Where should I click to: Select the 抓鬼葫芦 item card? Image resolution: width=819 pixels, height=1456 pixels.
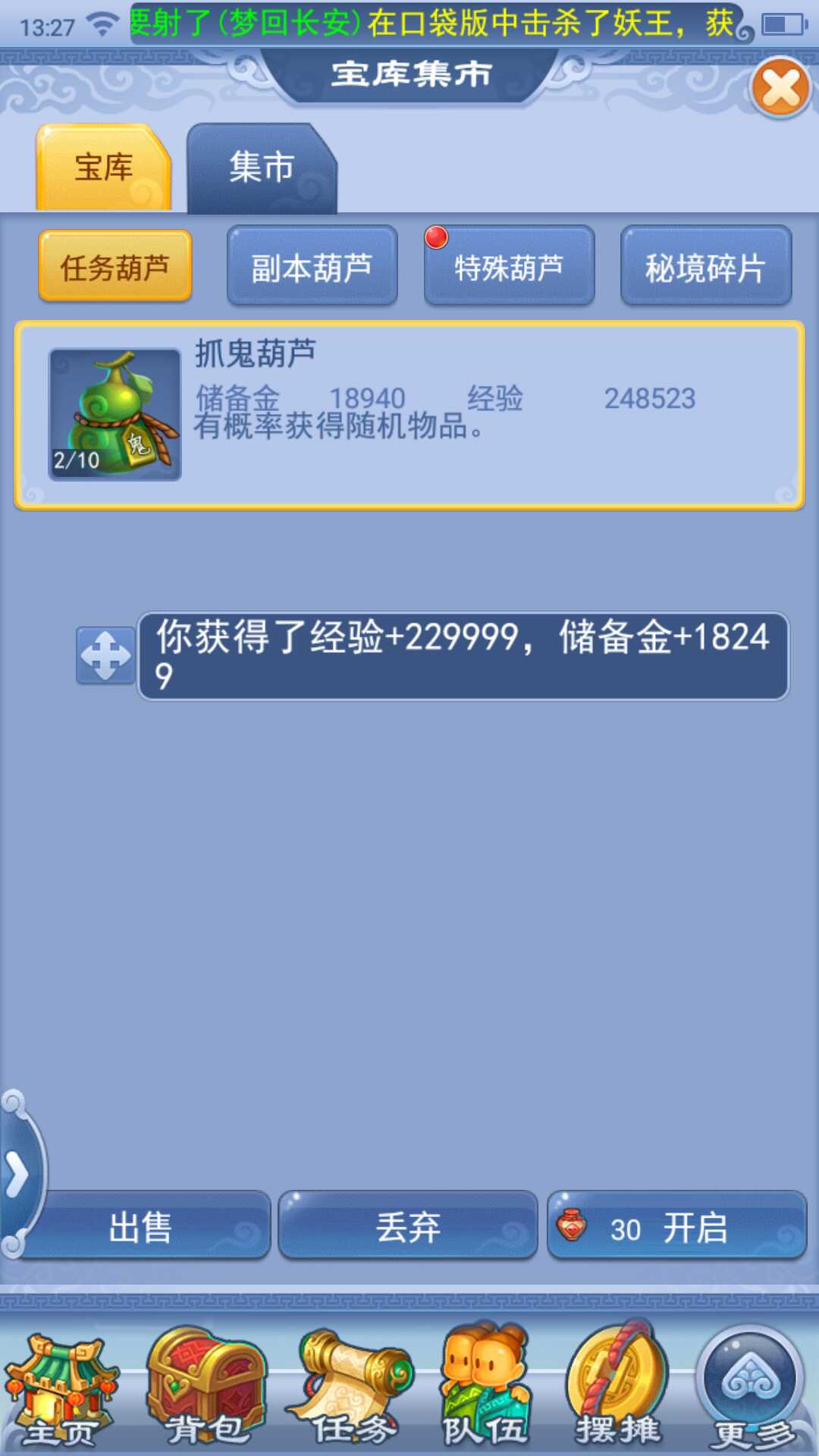pos(409,416)
